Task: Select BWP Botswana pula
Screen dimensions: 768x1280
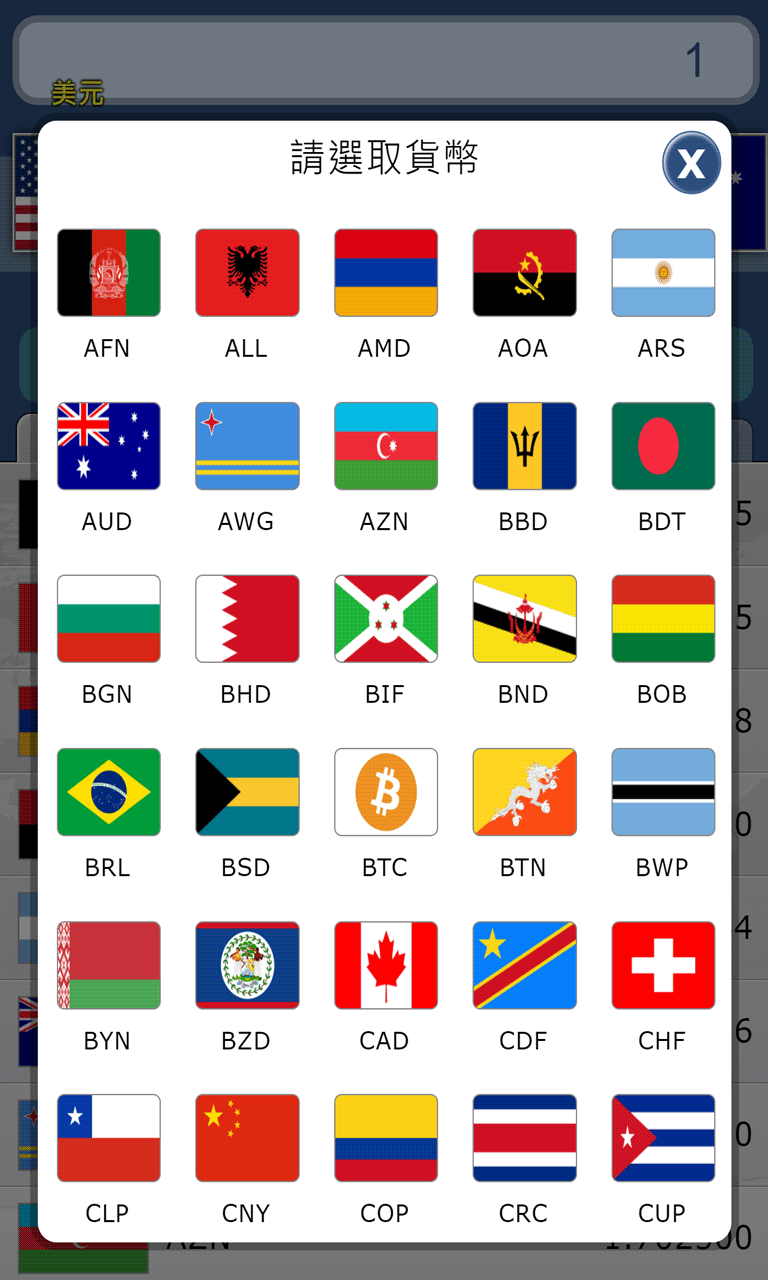Action: (x=662, y=792)
